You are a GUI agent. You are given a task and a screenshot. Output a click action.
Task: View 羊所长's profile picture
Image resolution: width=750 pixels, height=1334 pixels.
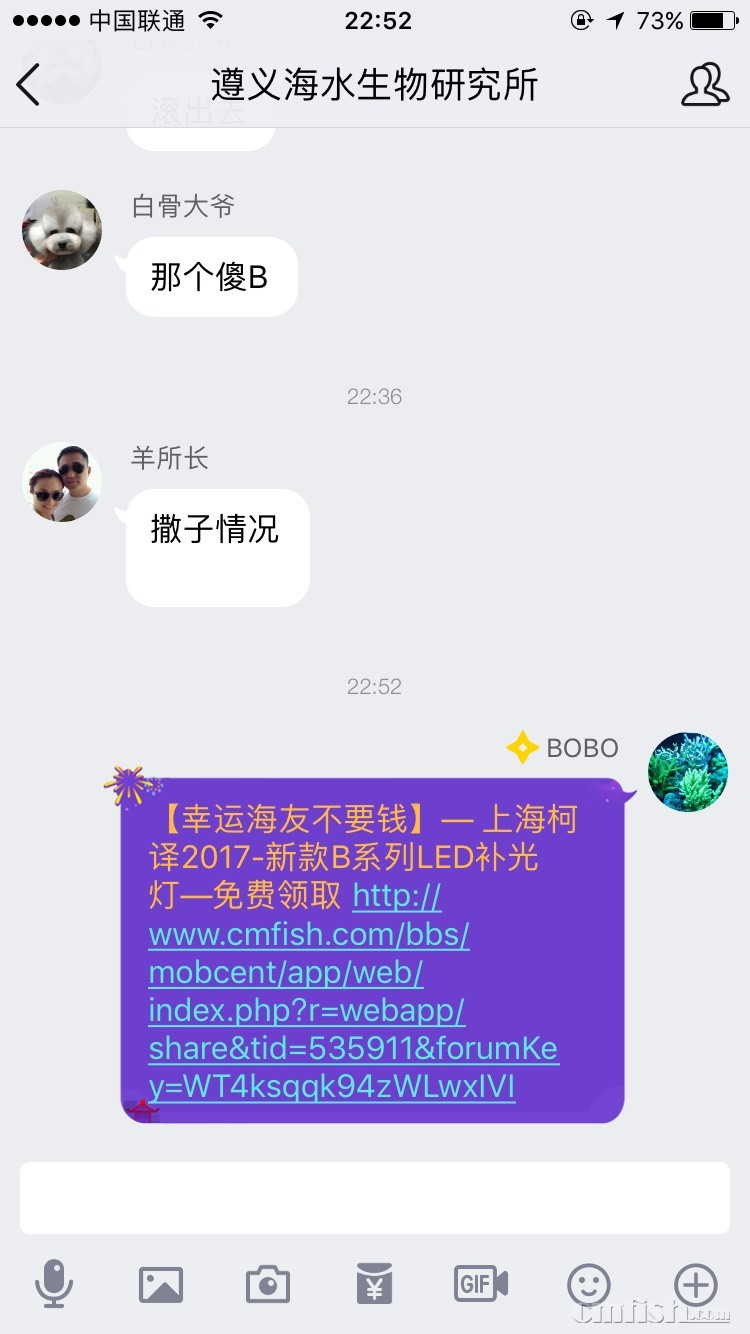pyautogui.click(x=62, y=483)
